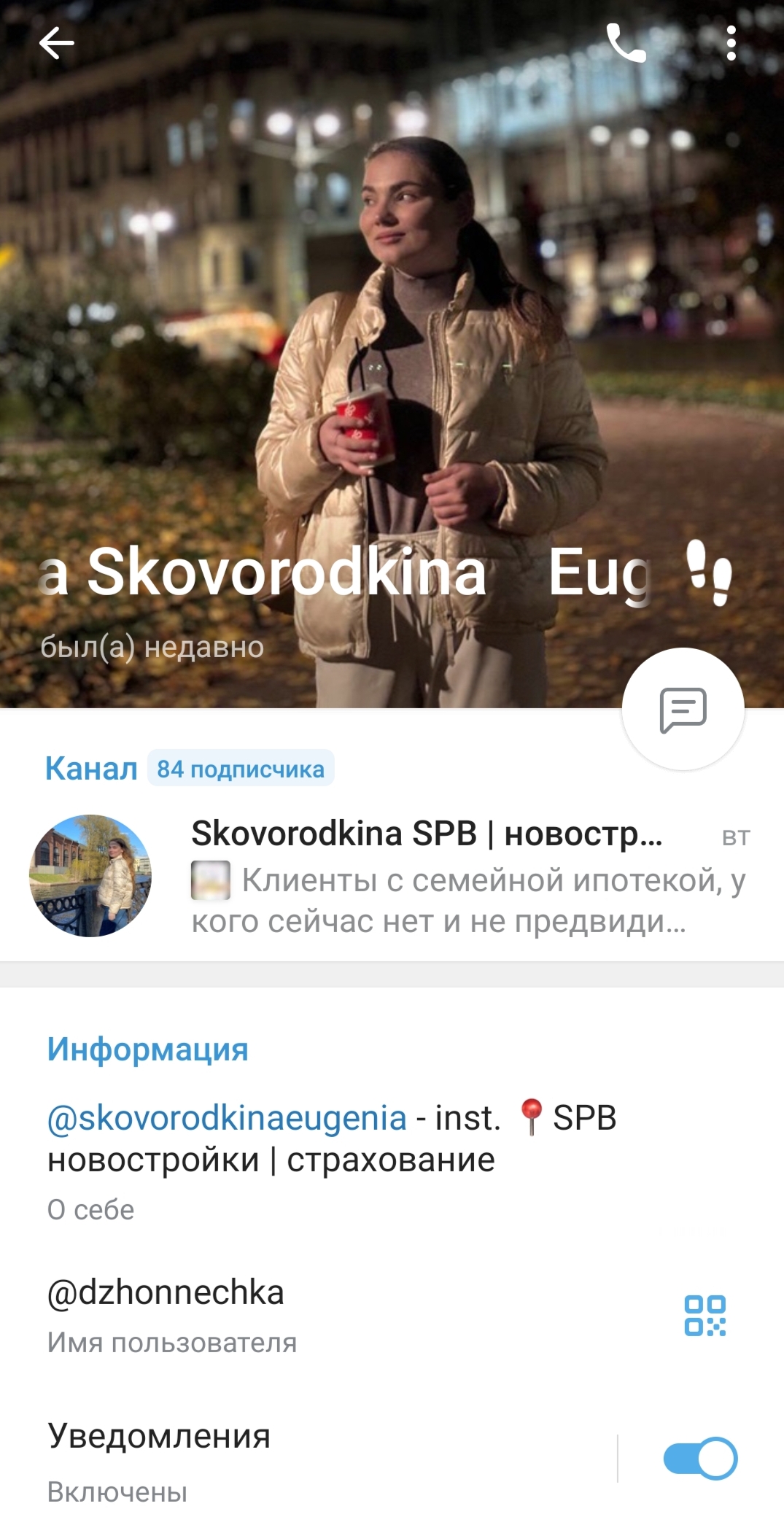Tap the footprints emoji status

pos(709,573)
